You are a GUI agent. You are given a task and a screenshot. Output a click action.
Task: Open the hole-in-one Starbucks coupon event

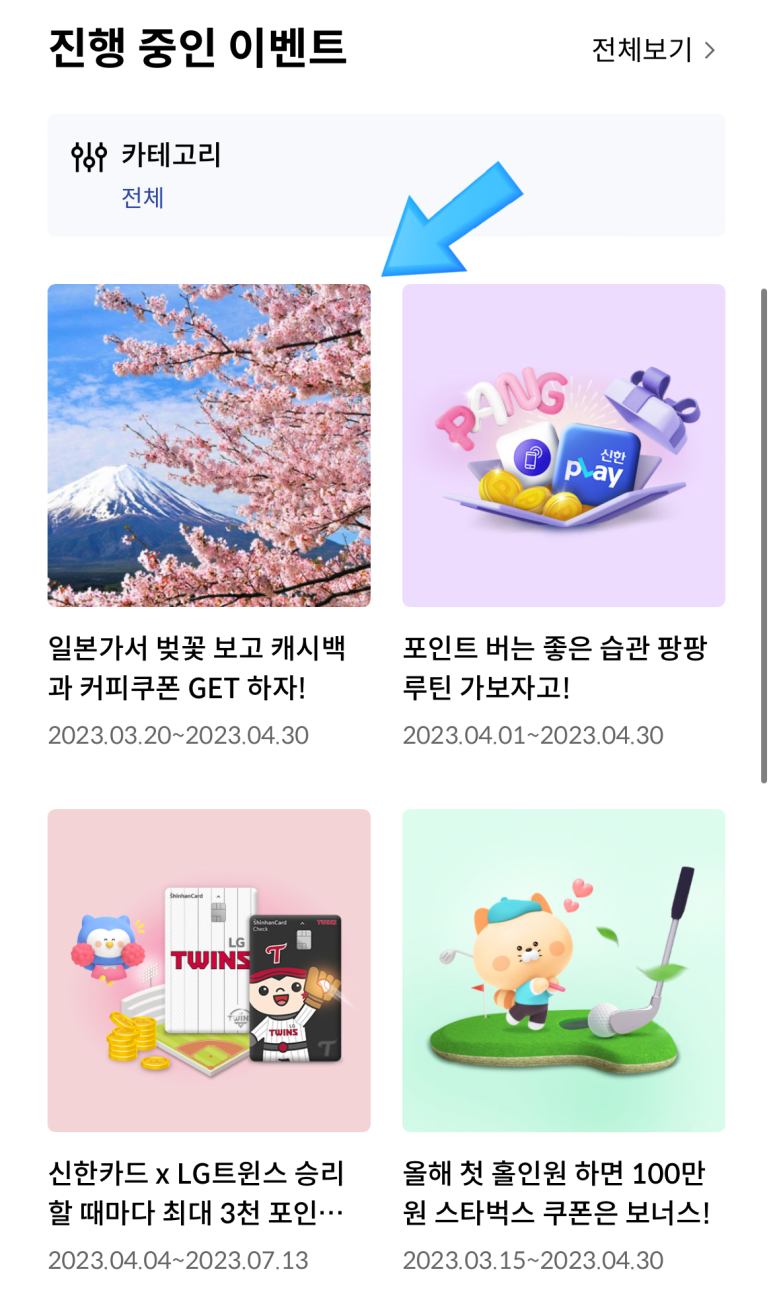[564, 970]
